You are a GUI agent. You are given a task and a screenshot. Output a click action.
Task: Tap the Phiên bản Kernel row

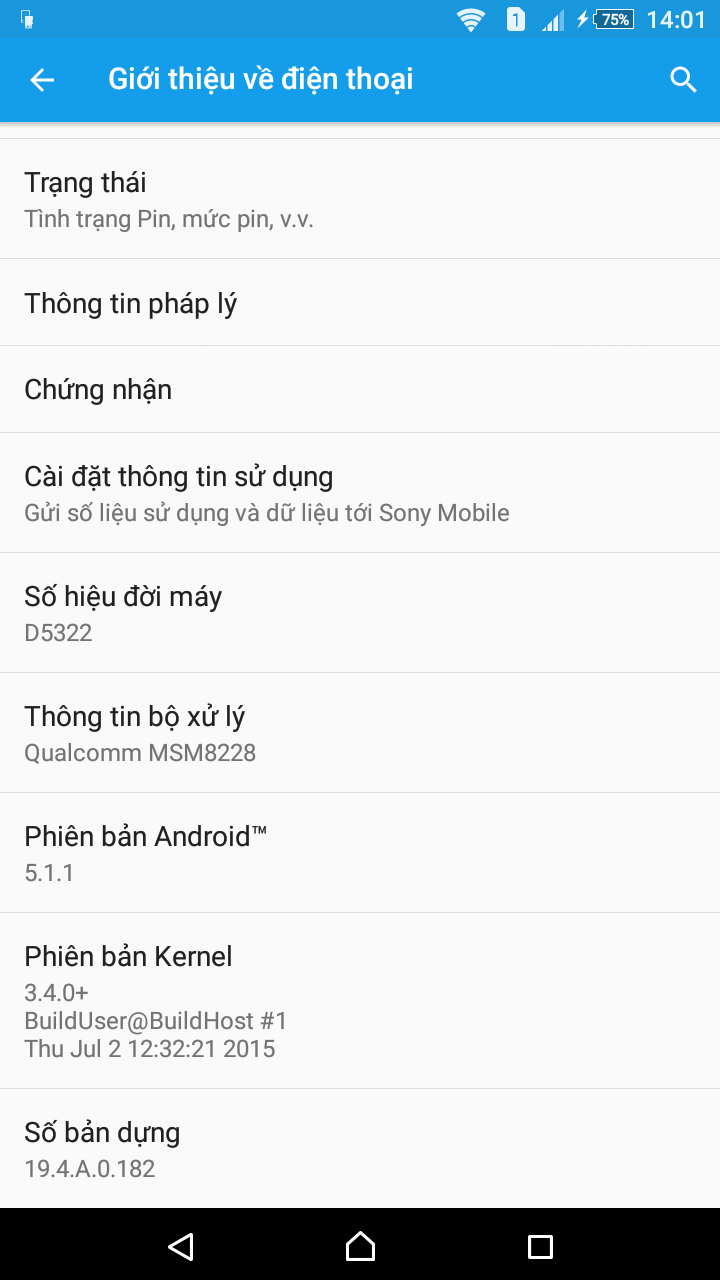[360, 1000]
